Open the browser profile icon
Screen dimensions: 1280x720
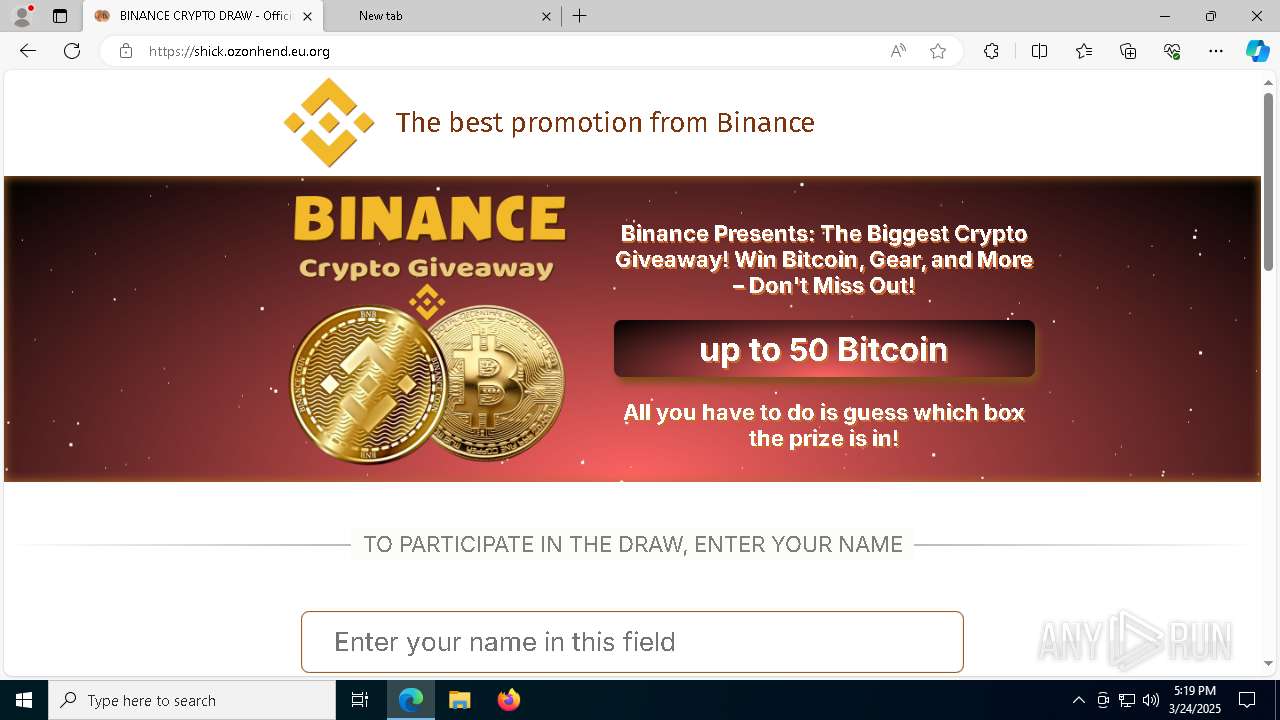point(22,16)
